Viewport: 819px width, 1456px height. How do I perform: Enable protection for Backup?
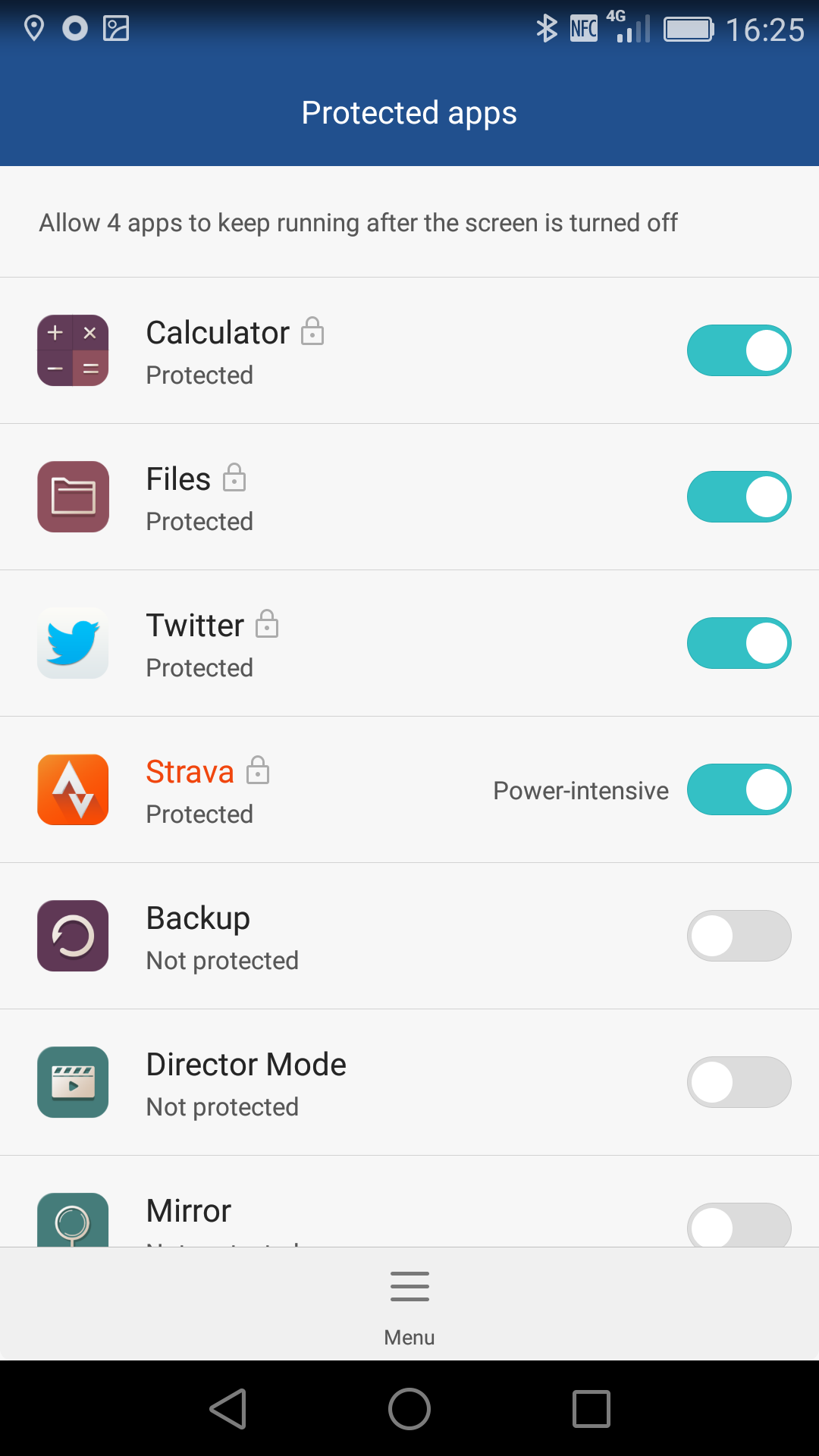click(739, 936)
